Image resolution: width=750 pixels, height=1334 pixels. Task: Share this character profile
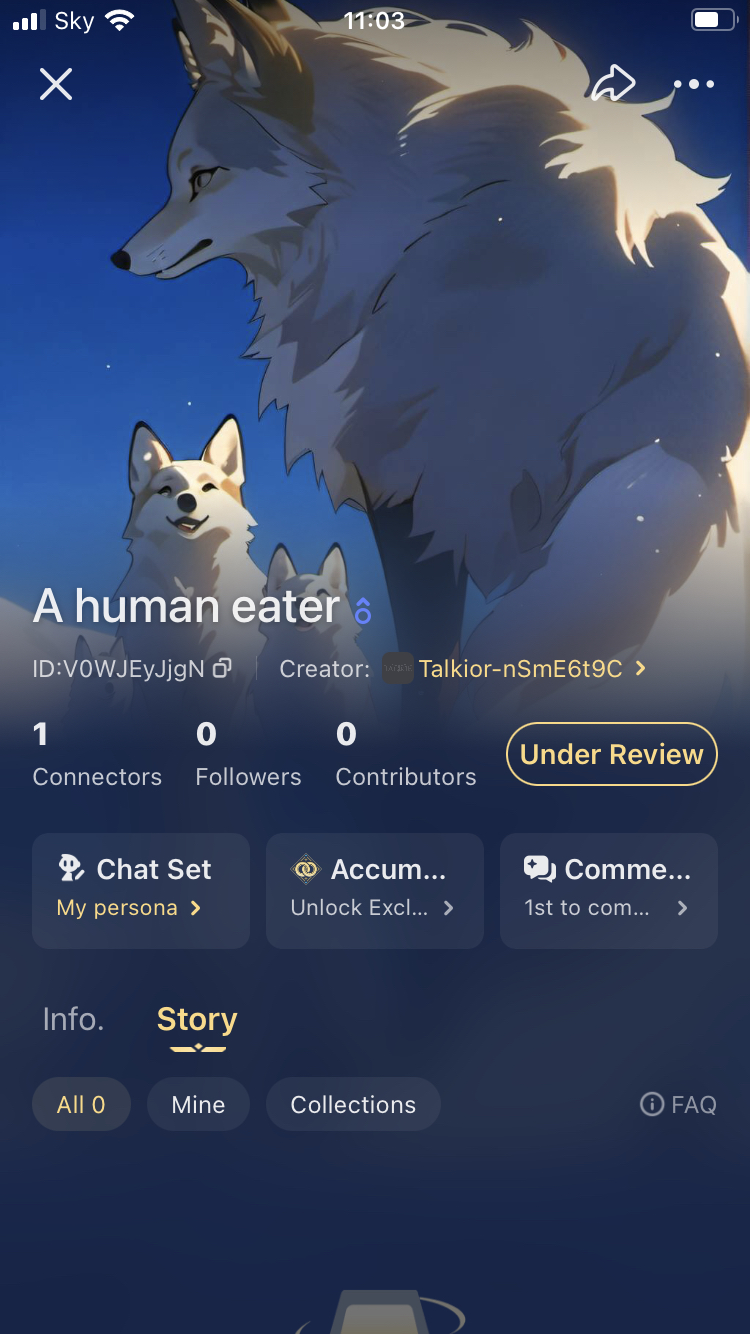click(612, 84)
